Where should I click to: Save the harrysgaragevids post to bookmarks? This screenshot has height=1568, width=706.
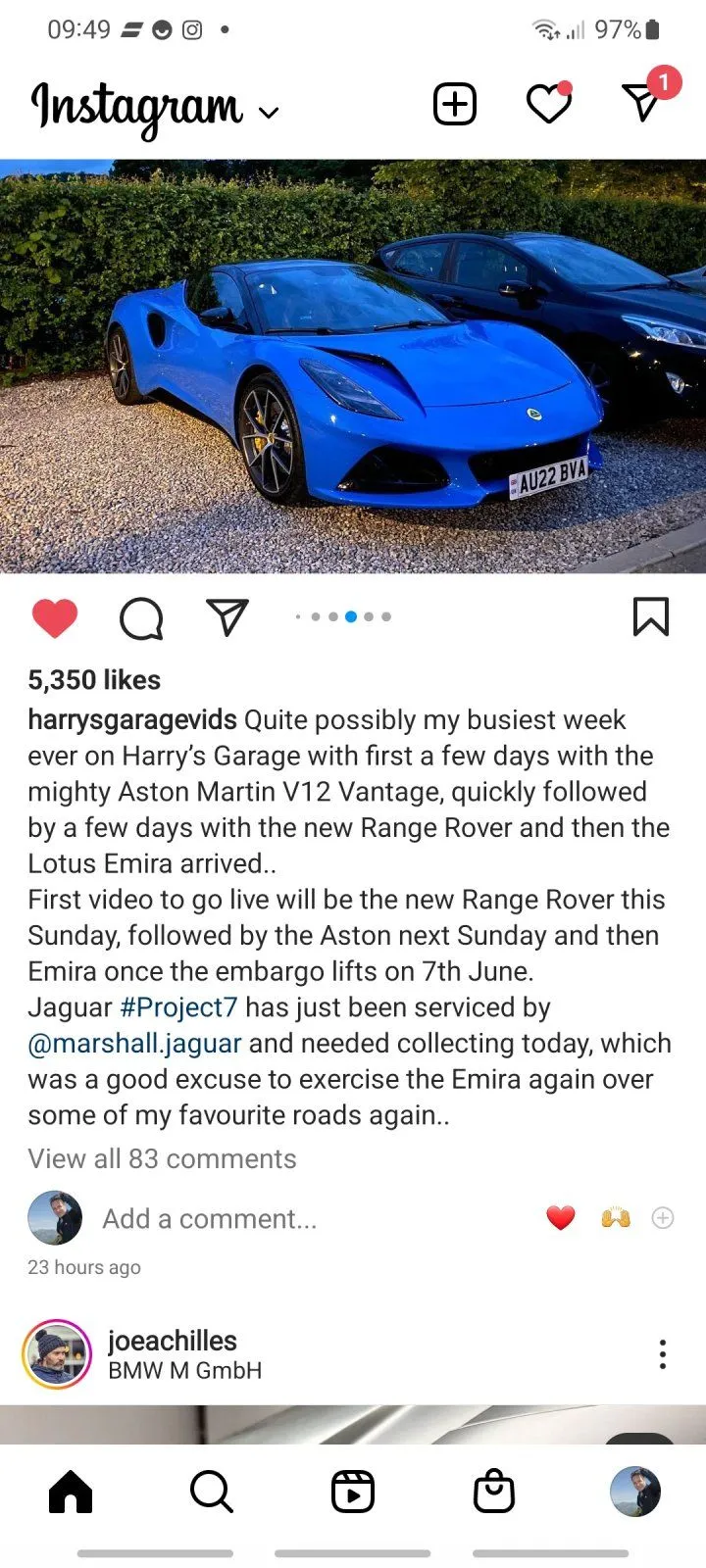pos(651,617)
